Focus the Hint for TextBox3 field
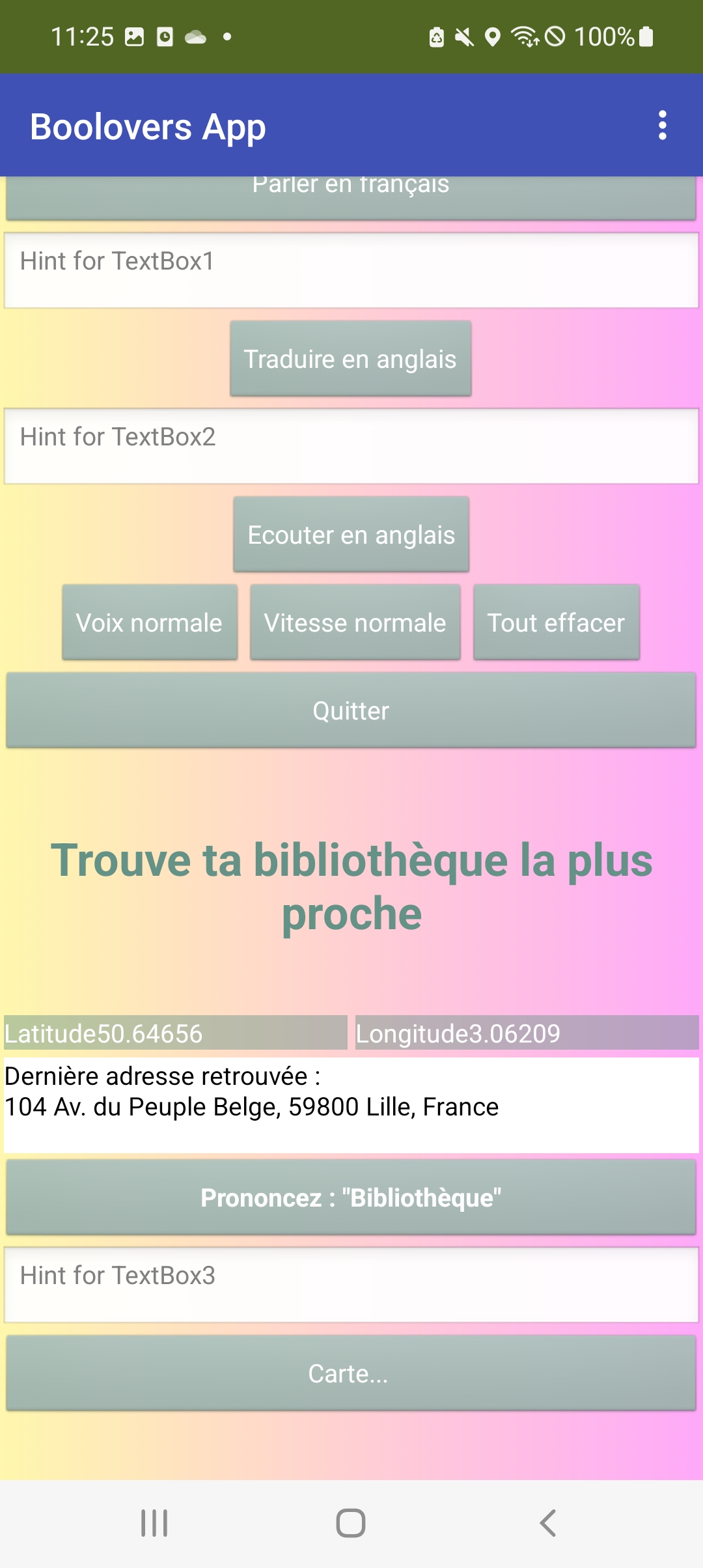This screenshot has width=703, height=1568. (x=351, y=1285)
